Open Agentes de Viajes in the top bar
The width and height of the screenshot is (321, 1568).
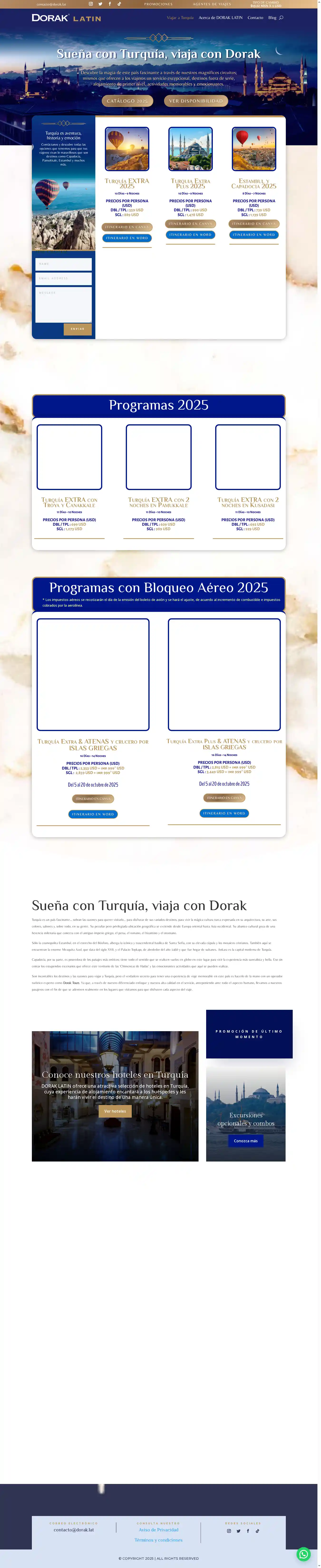tap(212, 4)
